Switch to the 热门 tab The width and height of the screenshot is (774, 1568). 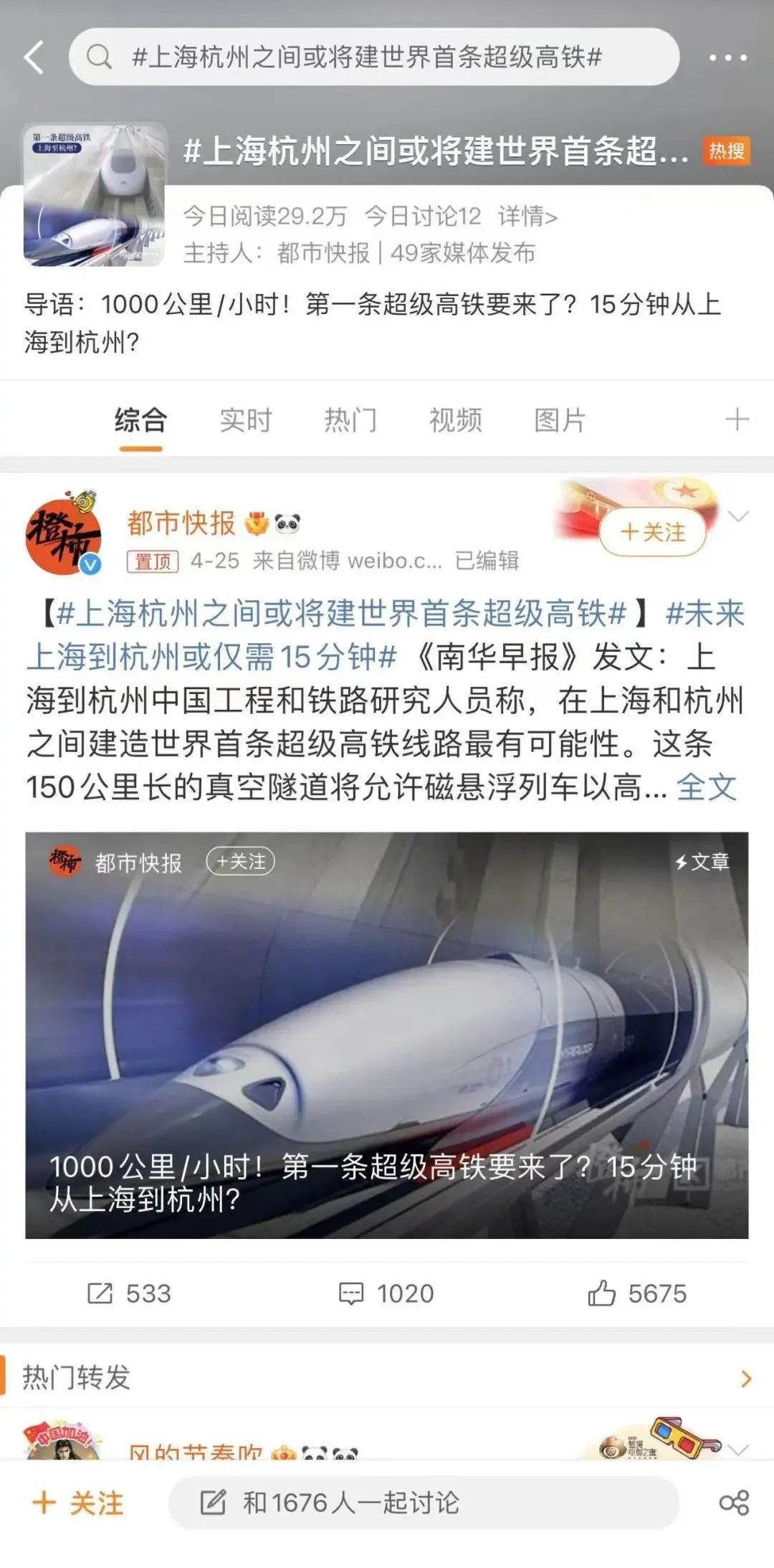tap(350, 420)
